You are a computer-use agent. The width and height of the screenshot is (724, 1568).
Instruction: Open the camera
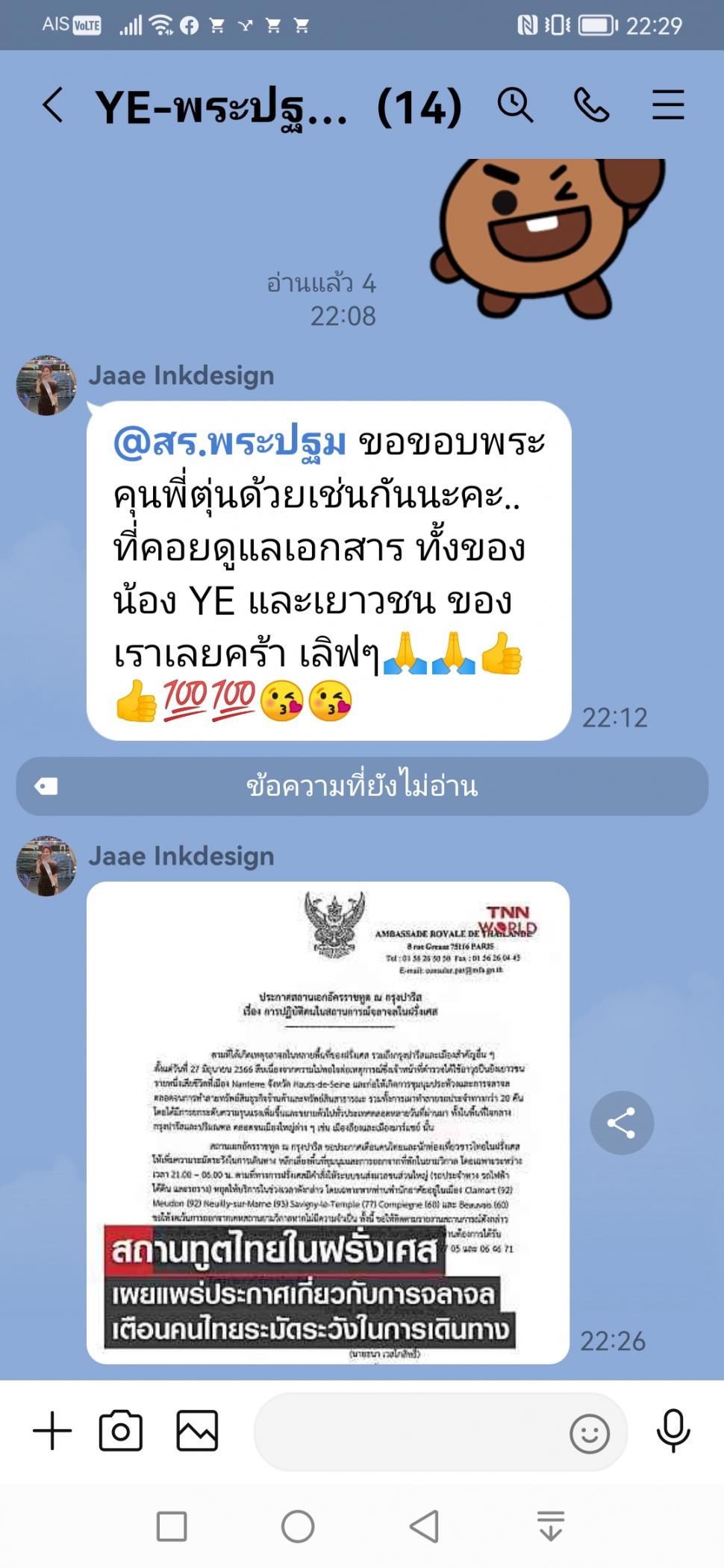[x=121, y=1431]
